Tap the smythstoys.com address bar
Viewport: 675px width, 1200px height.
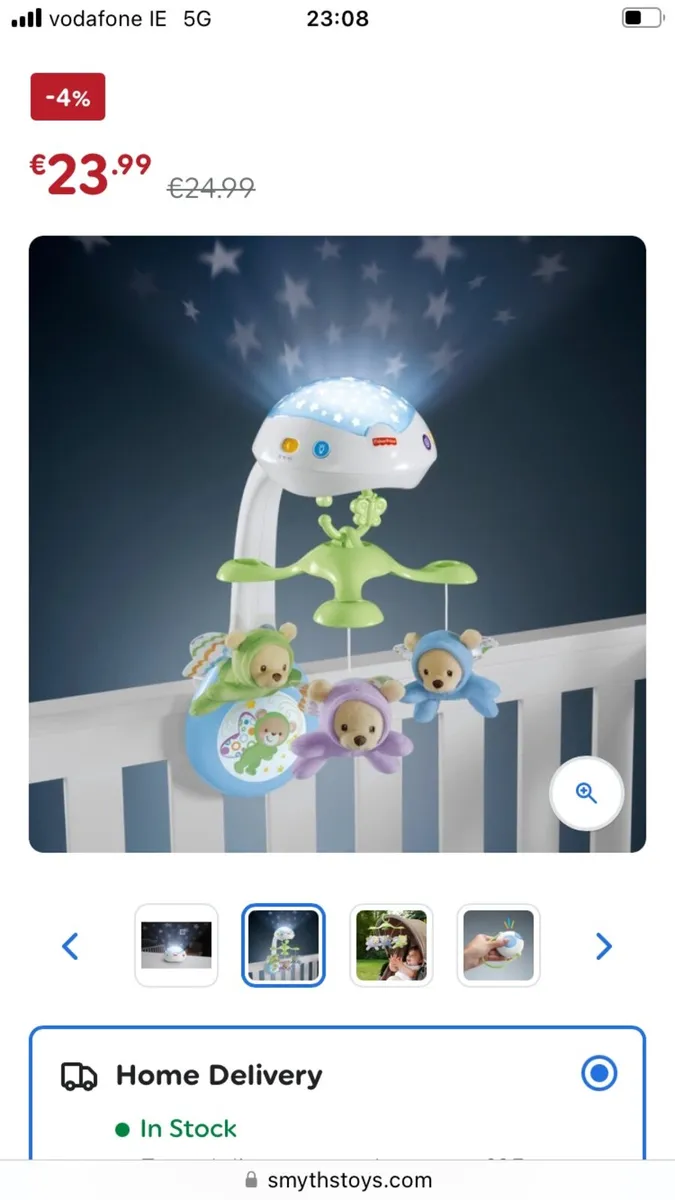(x=337, y=1179)
